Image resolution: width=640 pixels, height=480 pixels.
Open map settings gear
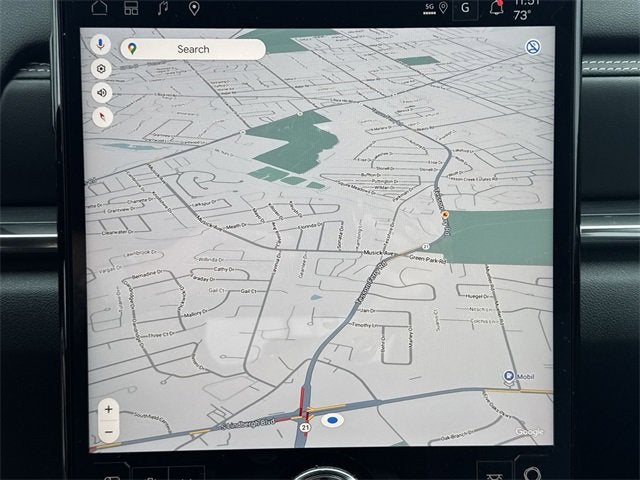pyautogui.click(x=101, y=69)
